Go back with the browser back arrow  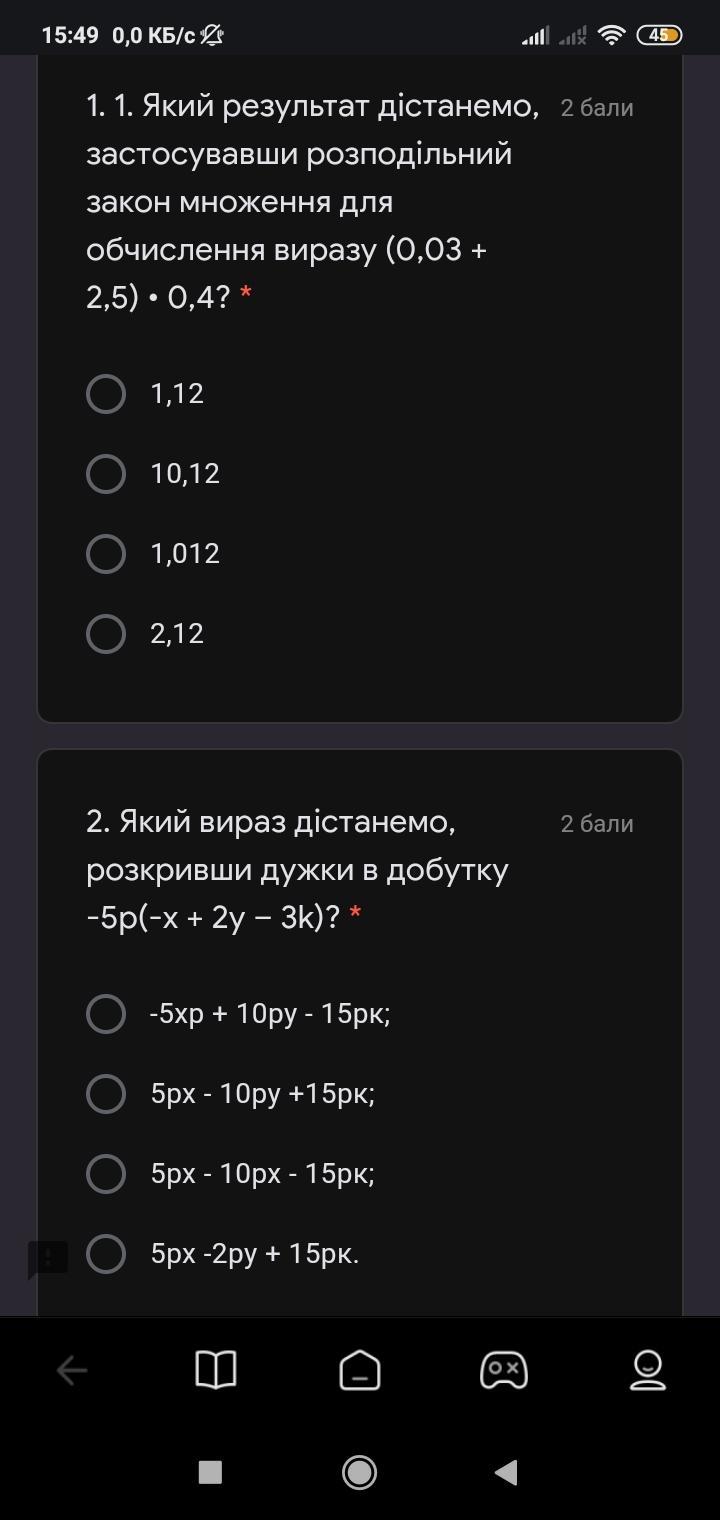(x=72, y=1370)
